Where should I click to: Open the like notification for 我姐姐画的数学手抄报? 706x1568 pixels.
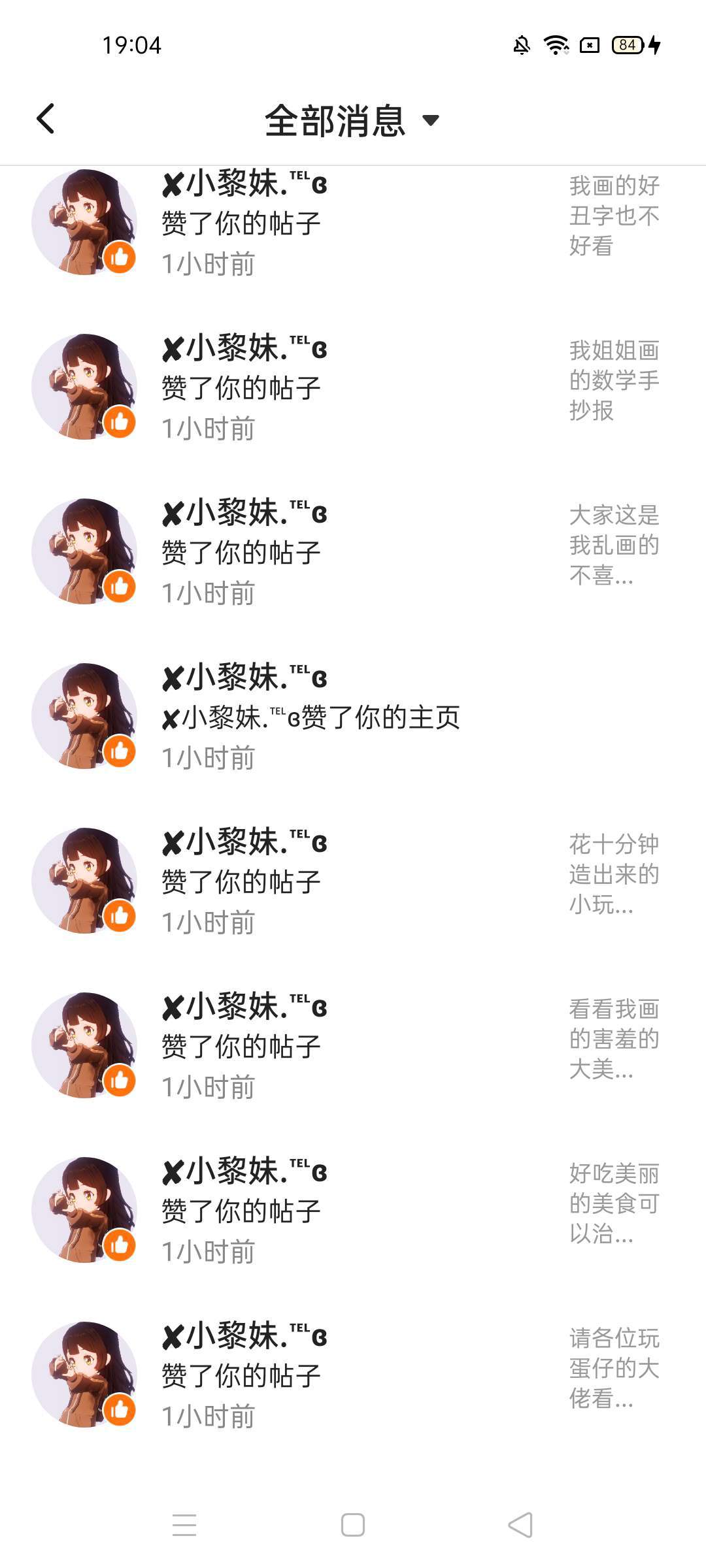tap(353, 387)
